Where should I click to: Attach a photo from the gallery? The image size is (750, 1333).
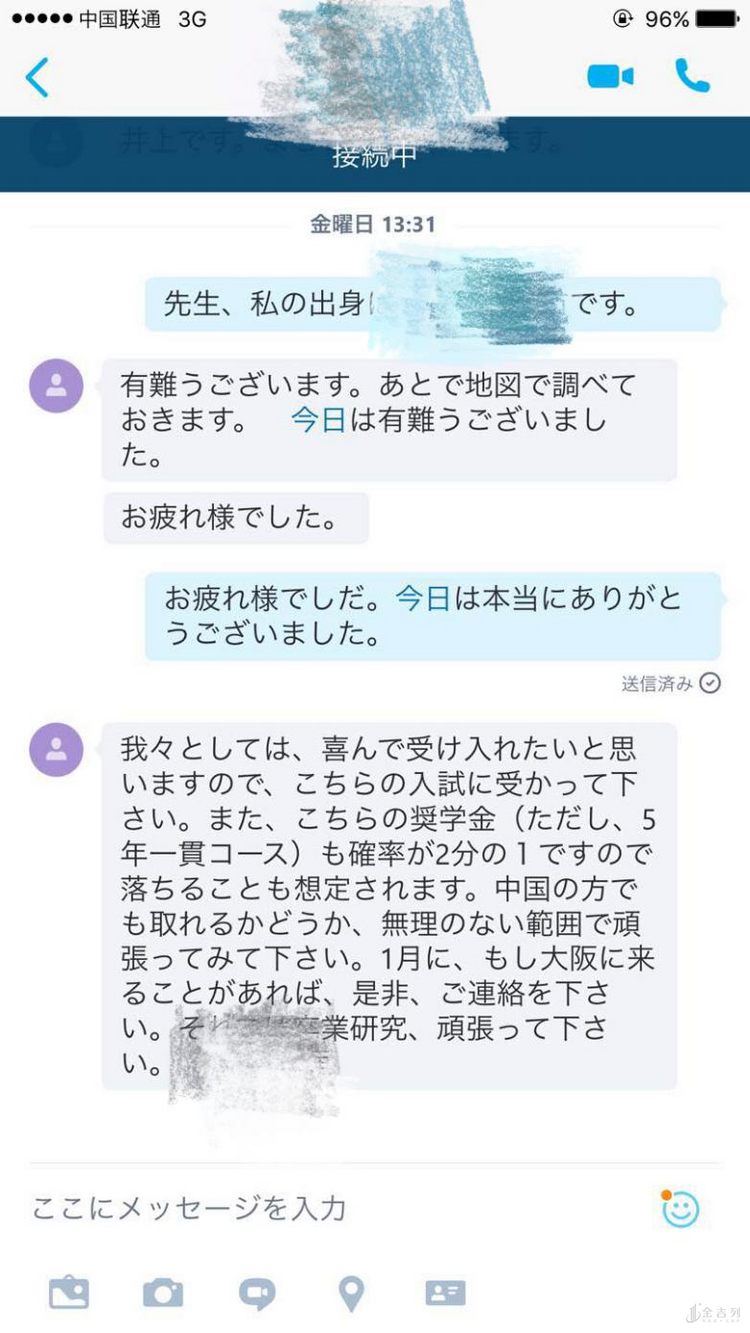coord(69,1293)
